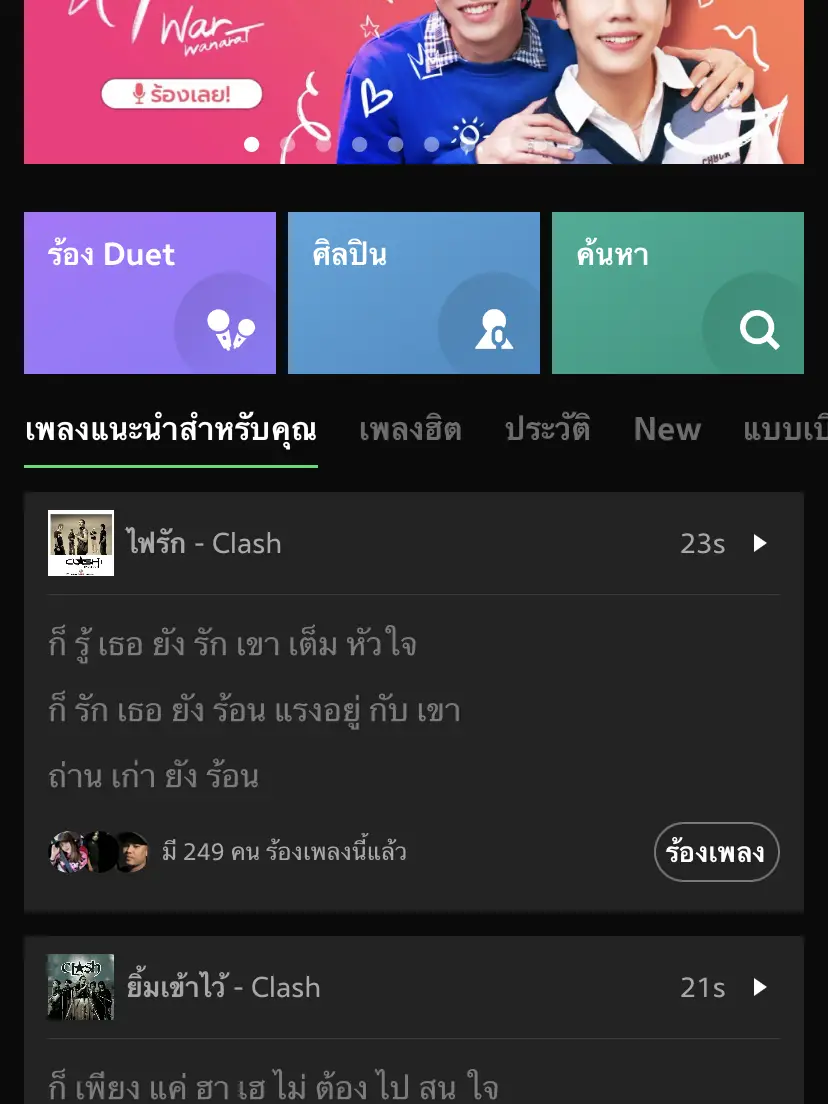Select the person icon on the ศิลปิน card
The image size is (828, 1104).
495,330
